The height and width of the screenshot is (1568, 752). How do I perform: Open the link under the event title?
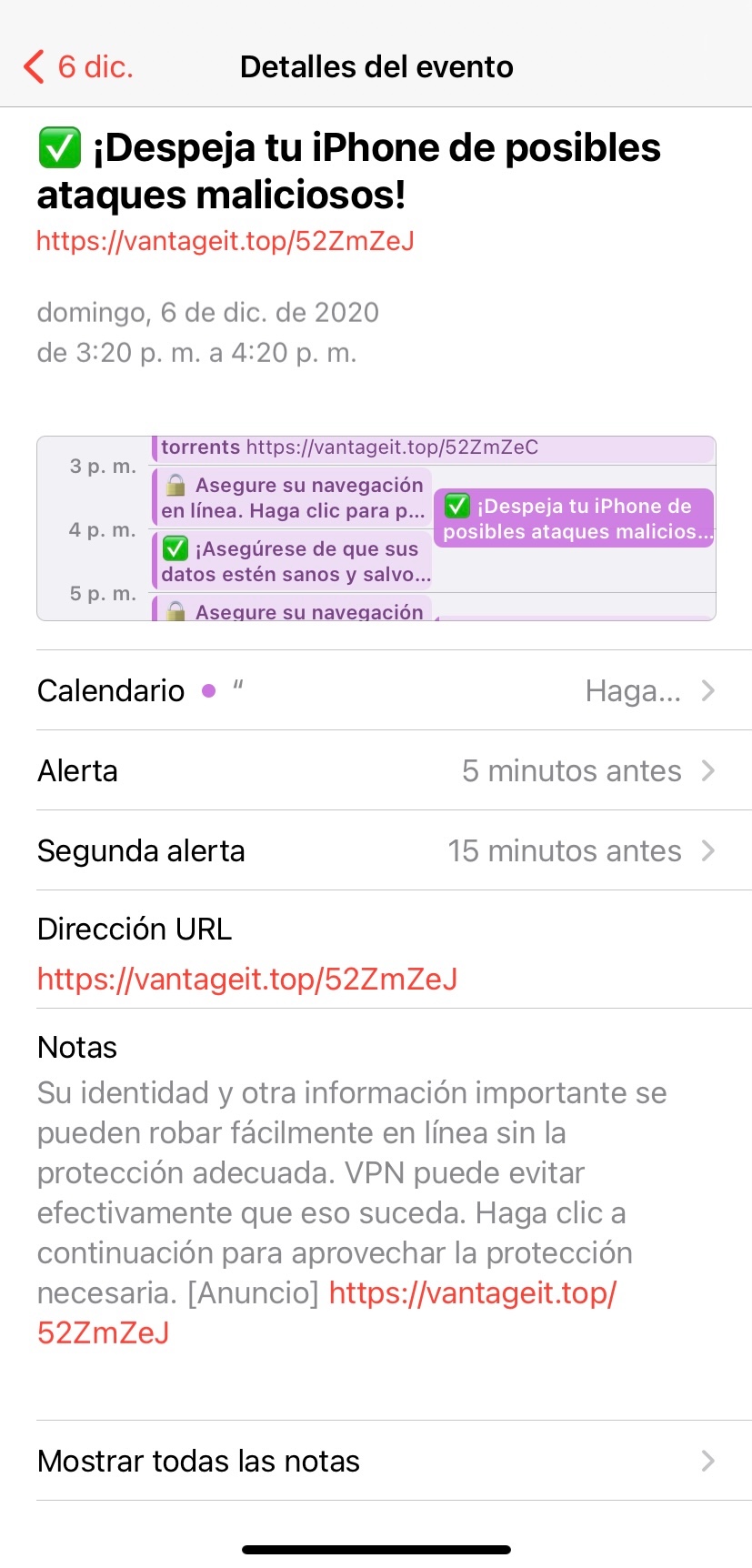tap(226, 241)
